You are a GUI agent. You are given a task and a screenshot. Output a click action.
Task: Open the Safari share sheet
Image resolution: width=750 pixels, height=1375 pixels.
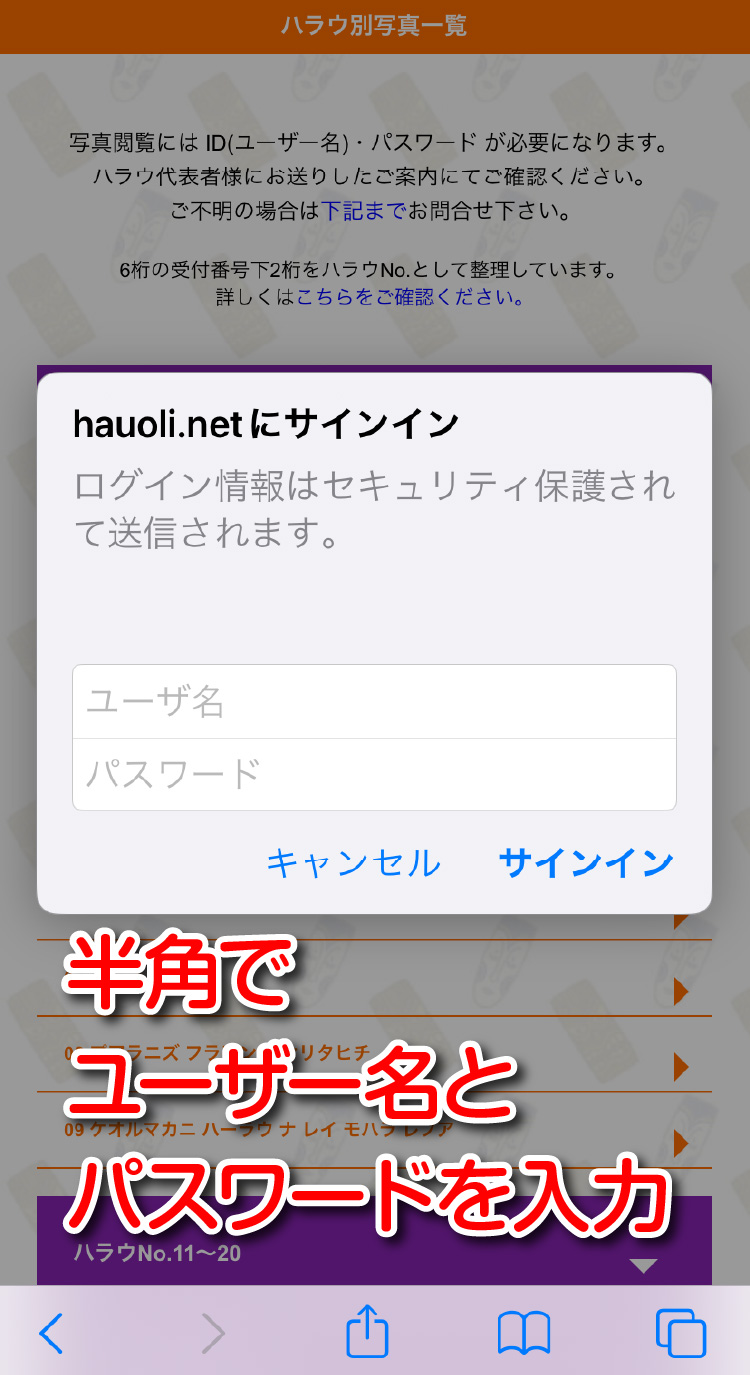tap(367, 1332)
